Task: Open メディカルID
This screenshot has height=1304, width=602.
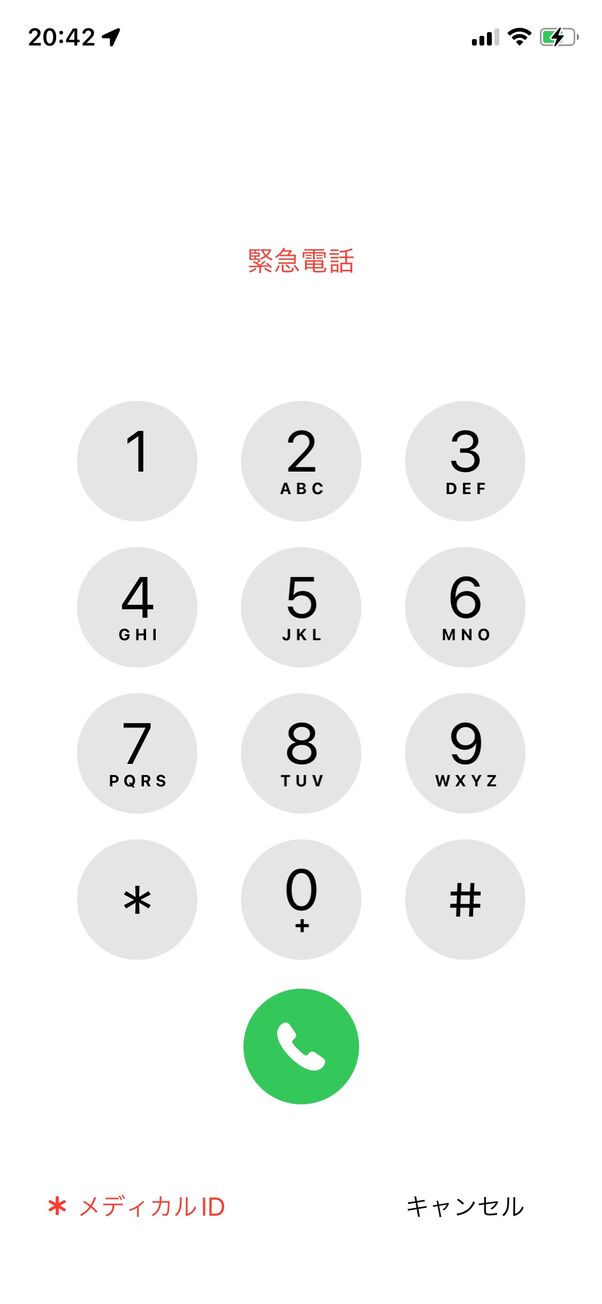Action: [x=137, y=1207]
